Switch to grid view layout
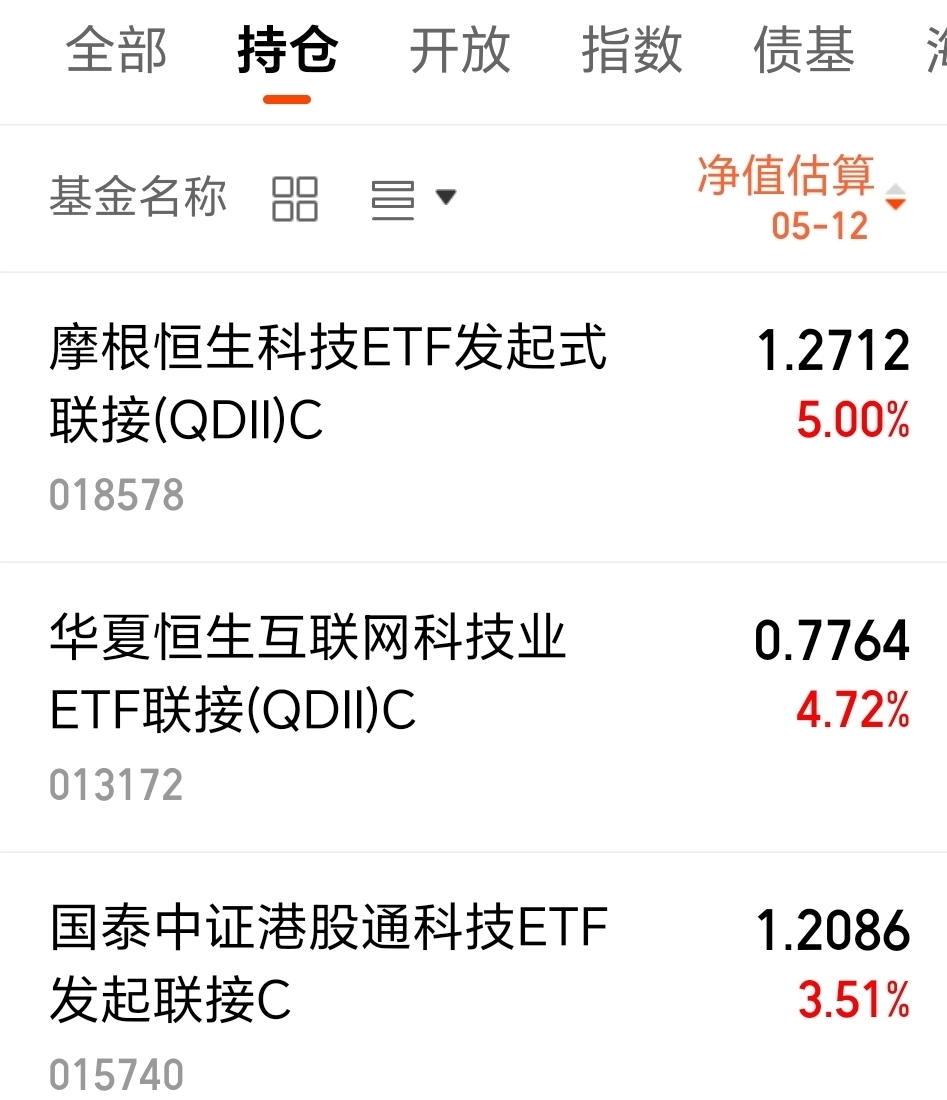 [x=295, y=198]
